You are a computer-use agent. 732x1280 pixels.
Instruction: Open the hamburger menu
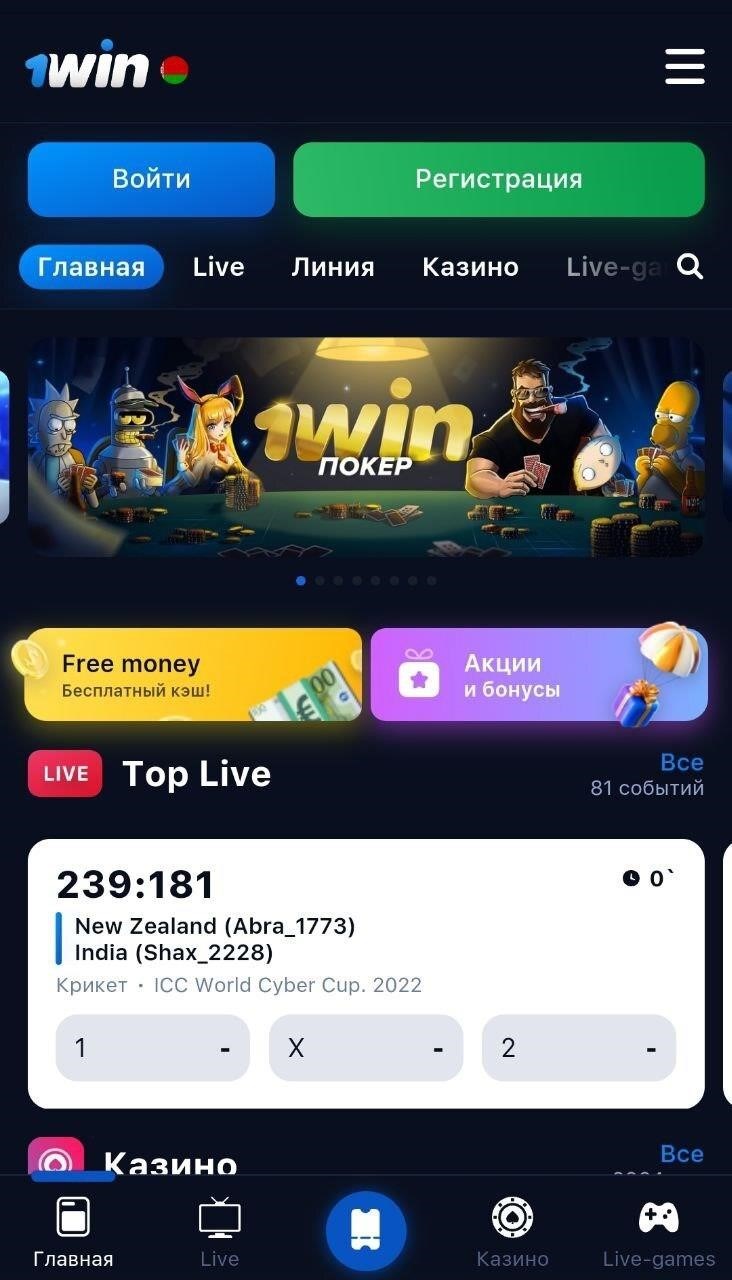pyautogui.click(x=684, y=68)
